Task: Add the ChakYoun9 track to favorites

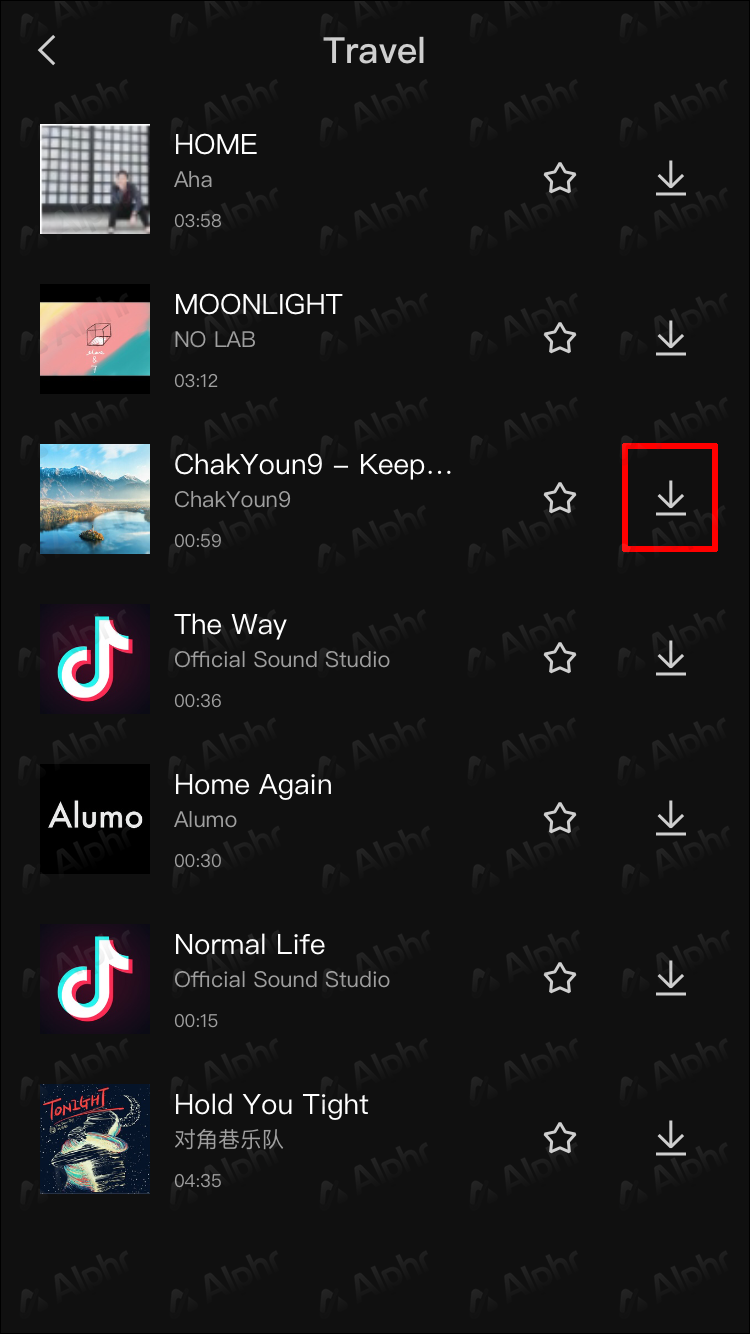Action: point(560,498)
